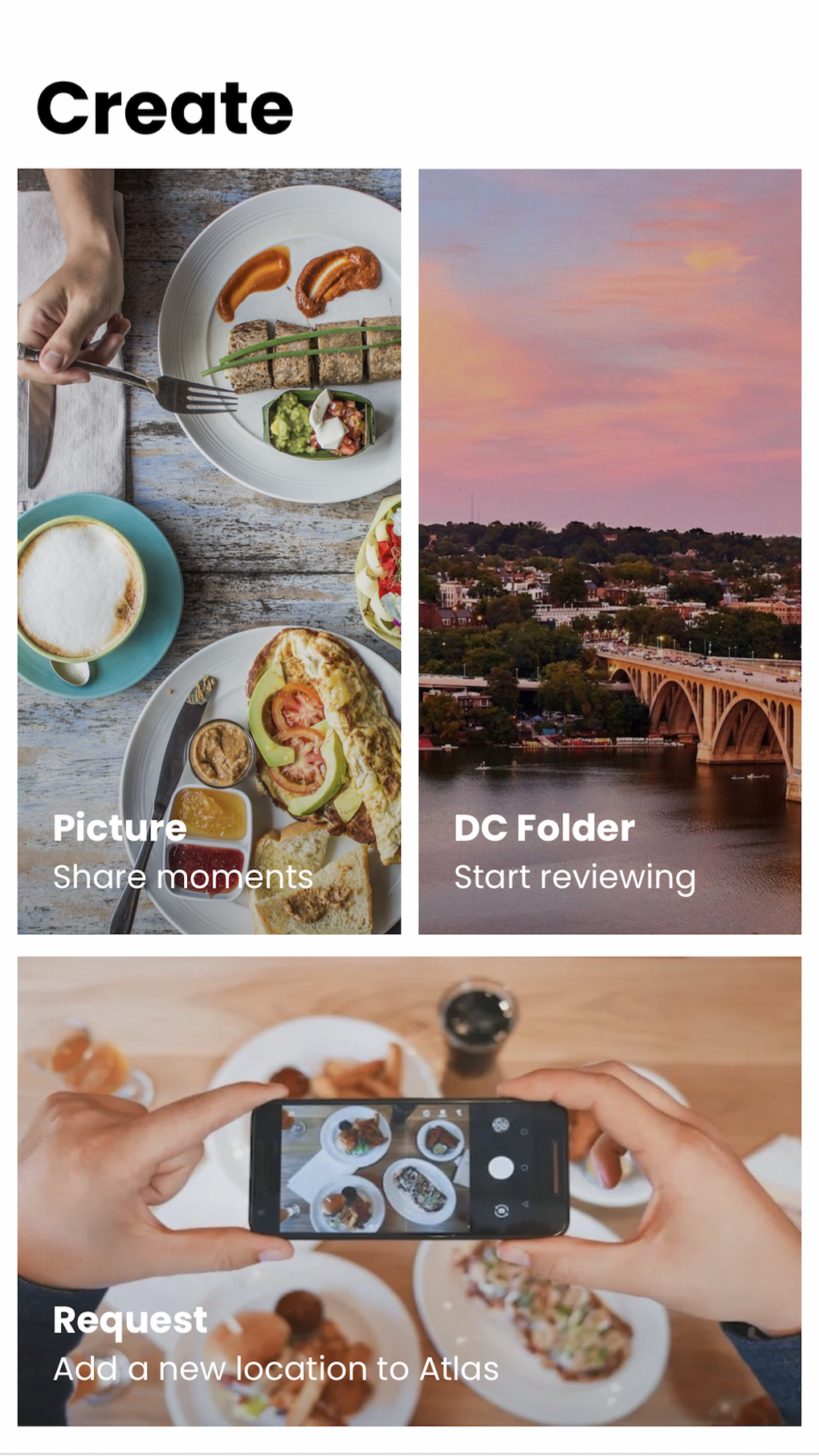Tap the camera switch icon on the phone screen
The height and width of the screenshot is (1456, 819).
click(x=501, y=1211)
